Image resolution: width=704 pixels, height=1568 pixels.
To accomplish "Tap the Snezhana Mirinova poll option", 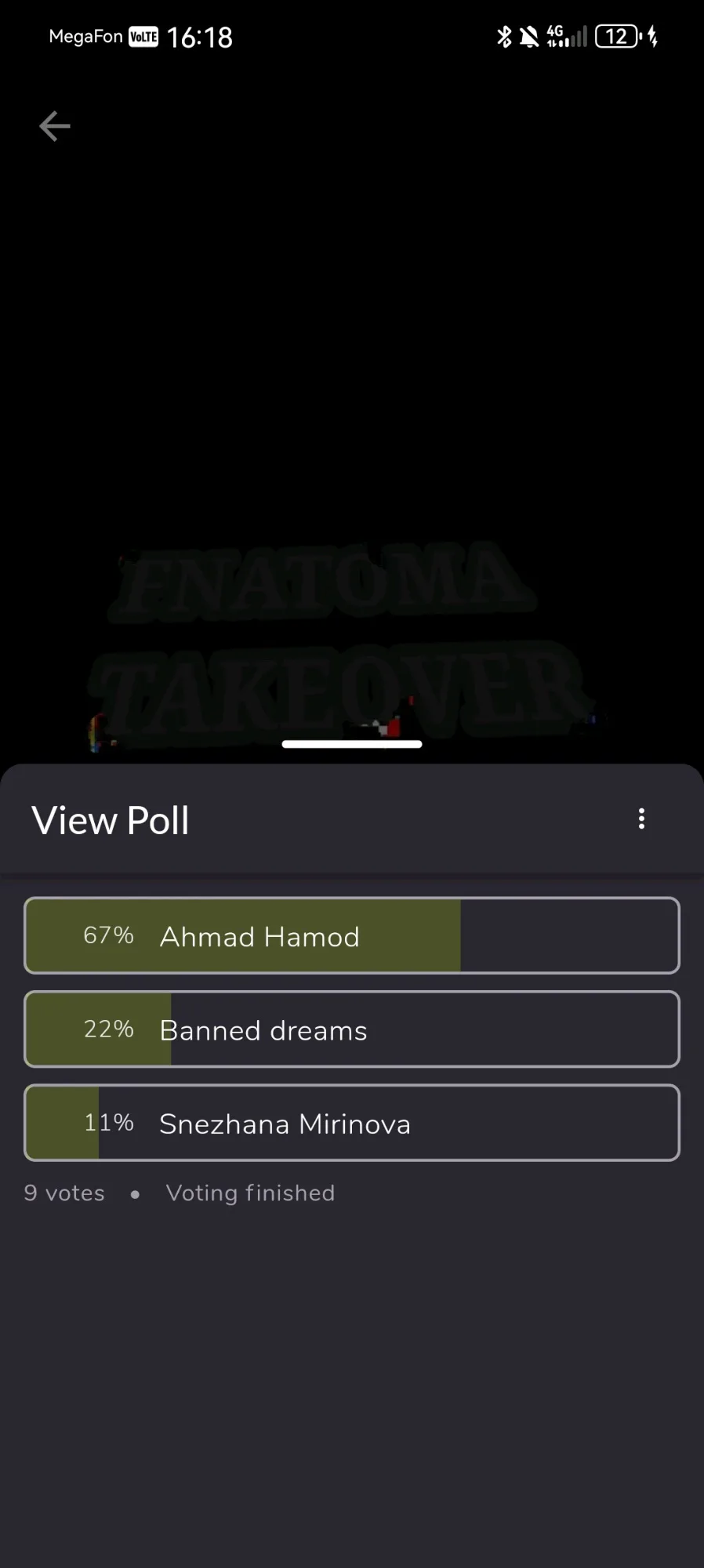I will 352,1123.
